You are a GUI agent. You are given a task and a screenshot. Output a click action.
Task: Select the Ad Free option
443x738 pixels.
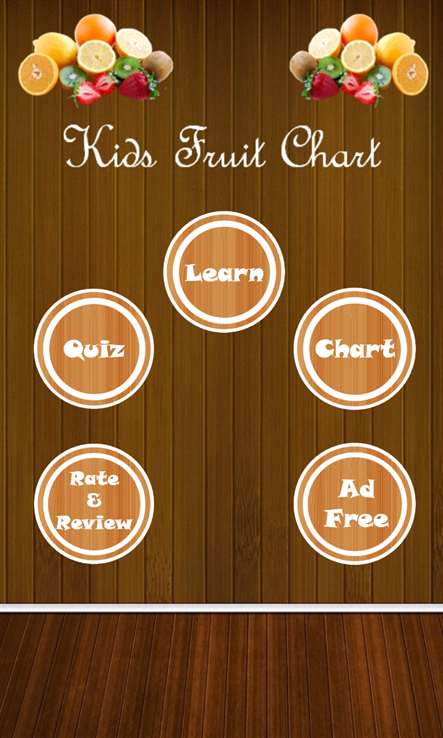pyautogui.click(x=354, y=503)
